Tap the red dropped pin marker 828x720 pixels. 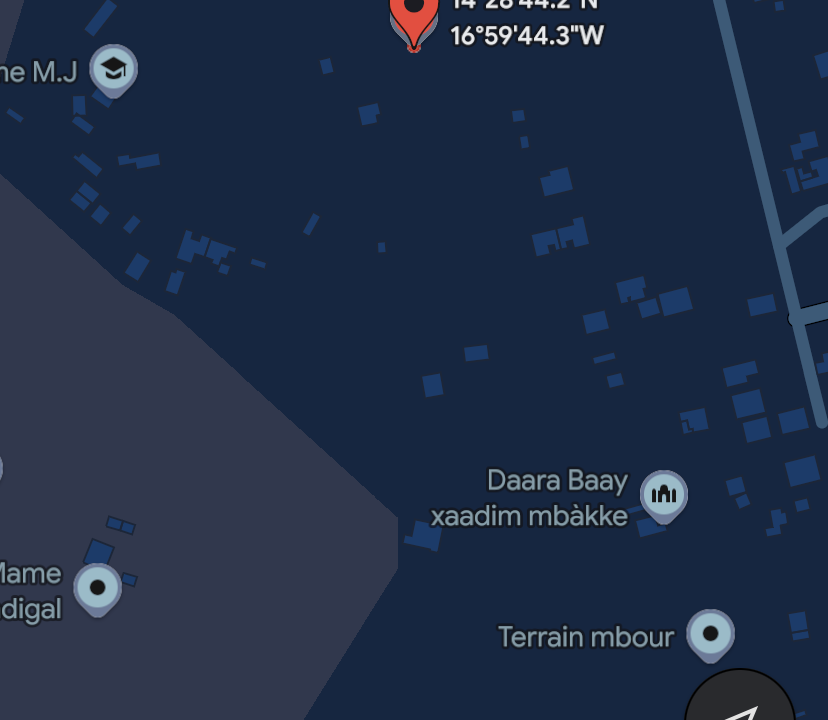pos(413,16)
